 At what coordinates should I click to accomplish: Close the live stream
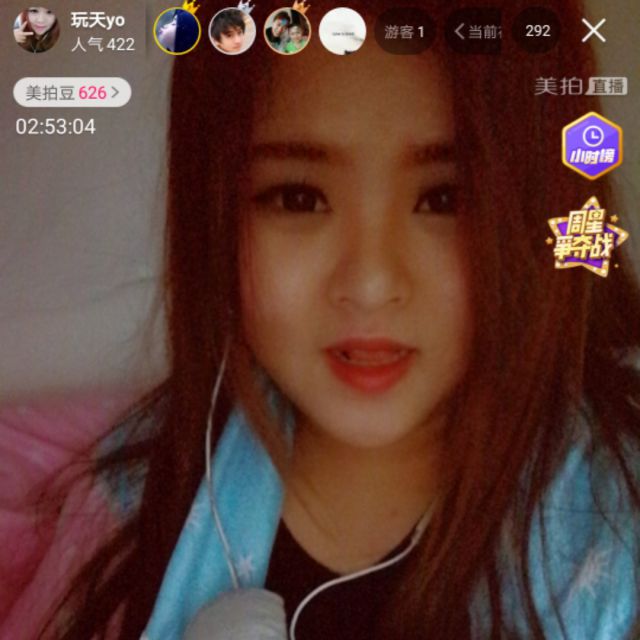coord(594,31)
